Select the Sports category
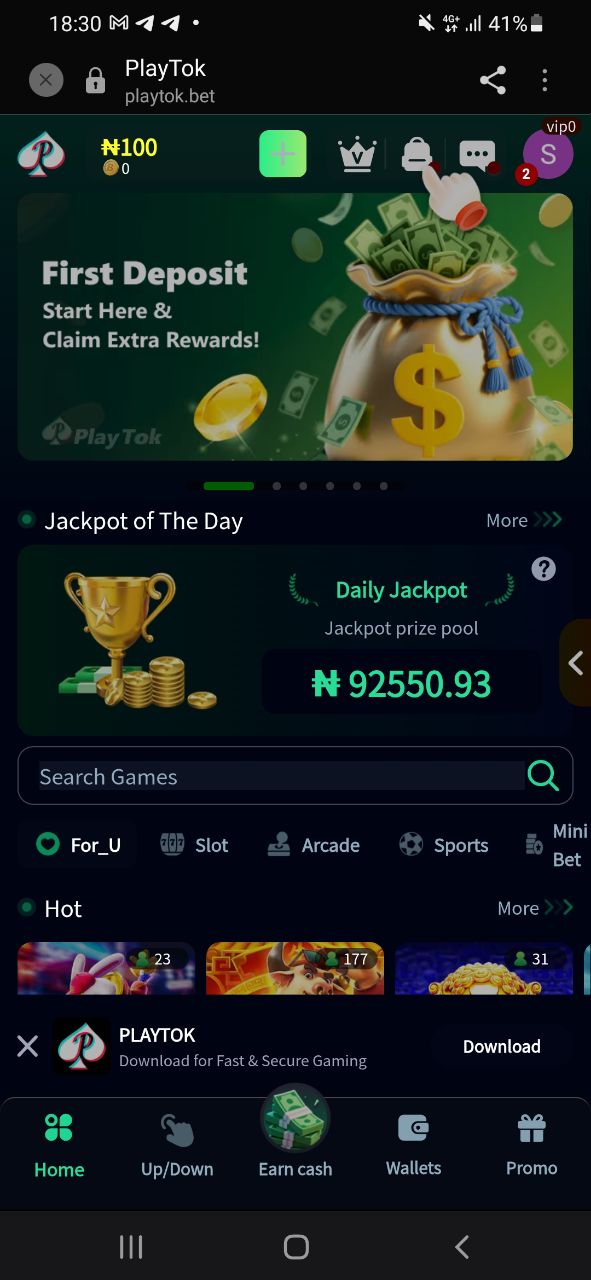The image size is (591, 1280). tap(443, 845)
